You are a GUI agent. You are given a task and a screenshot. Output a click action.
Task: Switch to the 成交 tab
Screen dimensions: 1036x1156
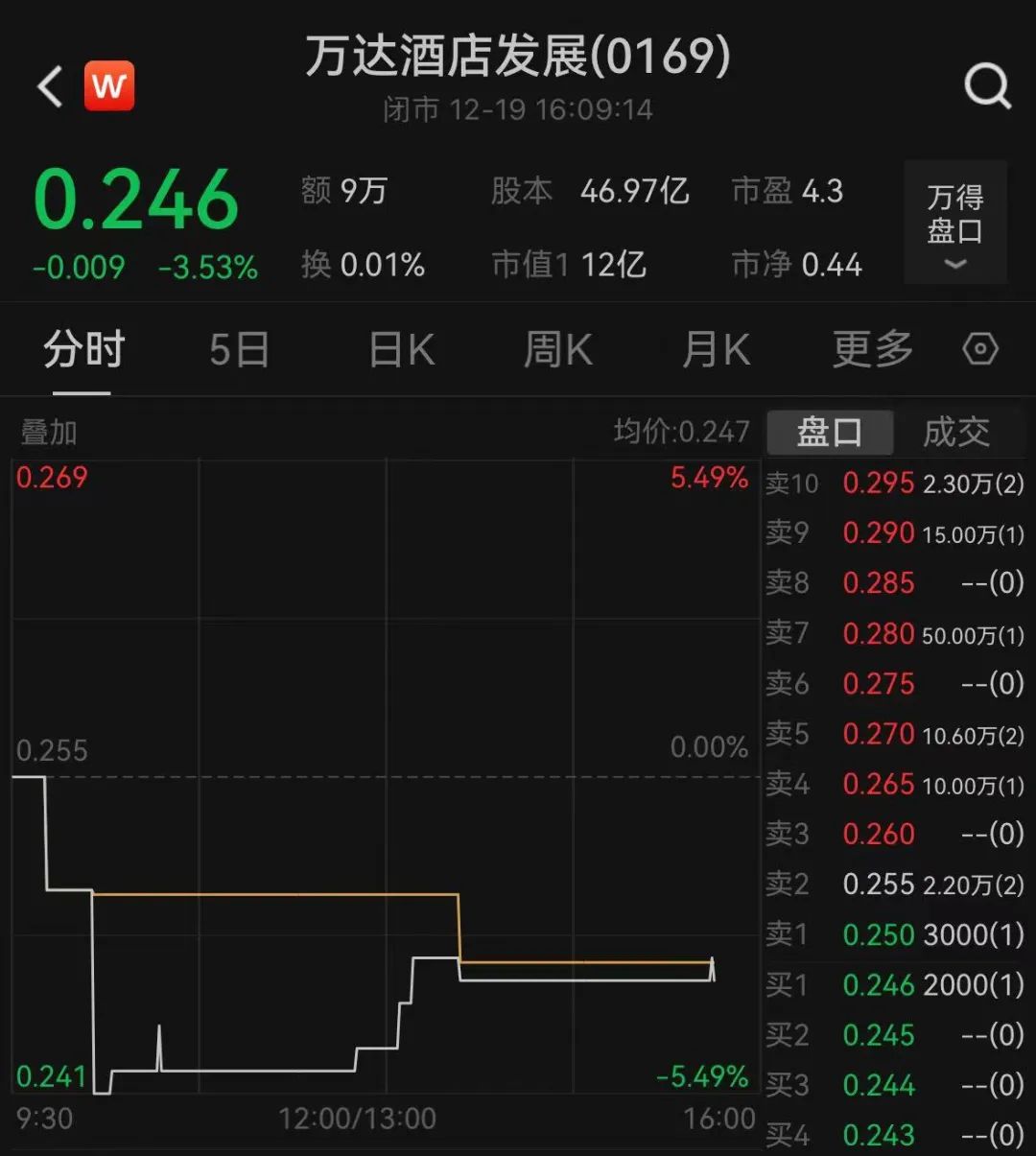(955, 432)
